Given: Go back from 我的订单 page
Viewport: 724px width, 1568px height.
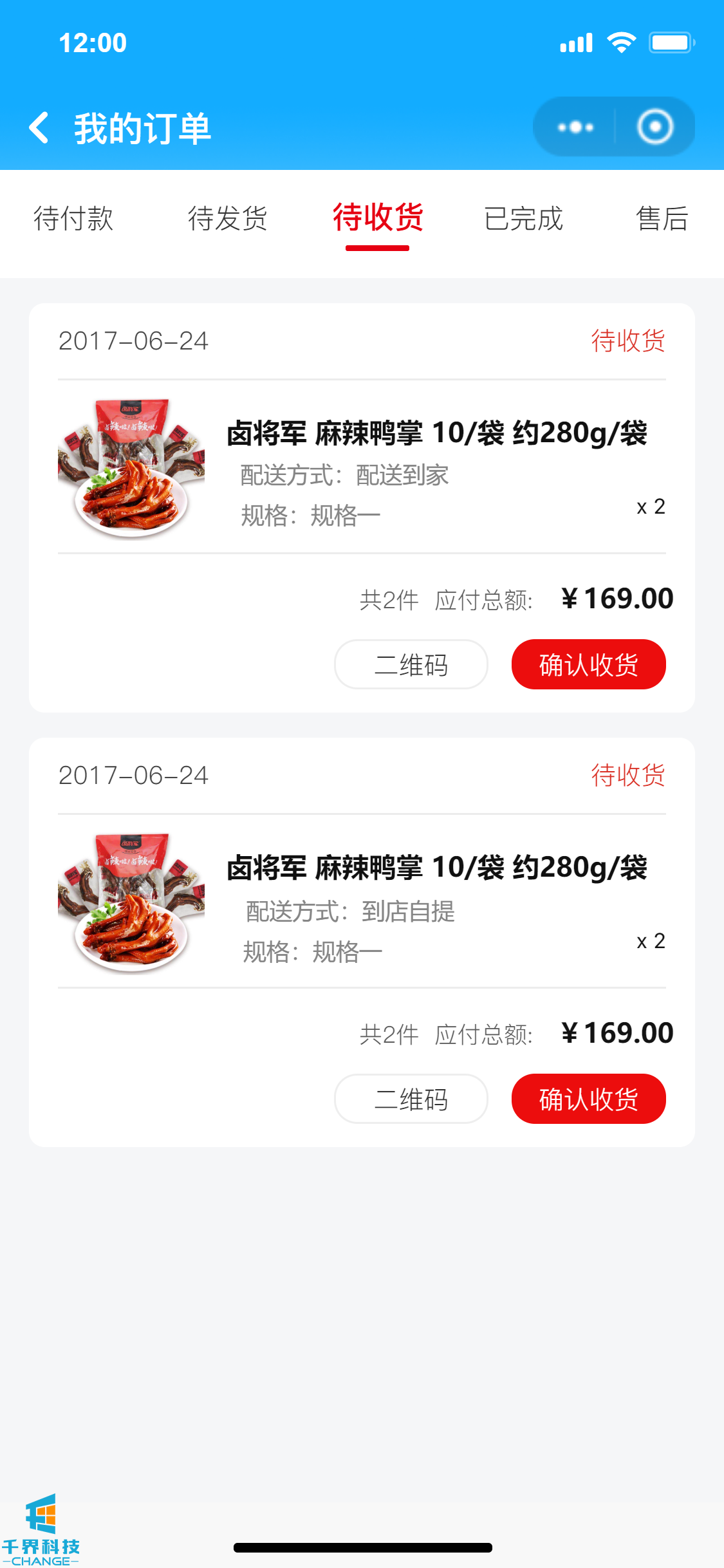Looking at the screenshot, I should tap(40, 127).
